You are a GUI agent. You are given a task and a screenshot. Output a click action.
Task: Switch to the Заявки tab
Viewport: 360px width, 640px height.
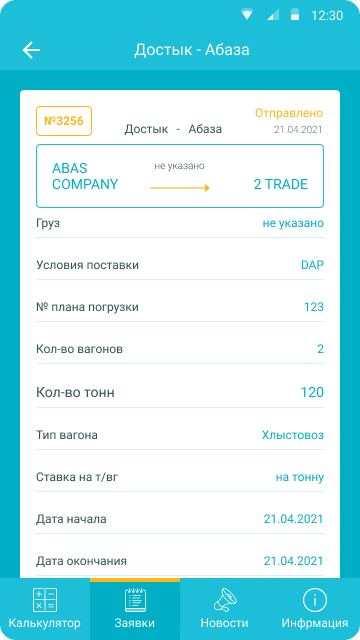point(135,609)
